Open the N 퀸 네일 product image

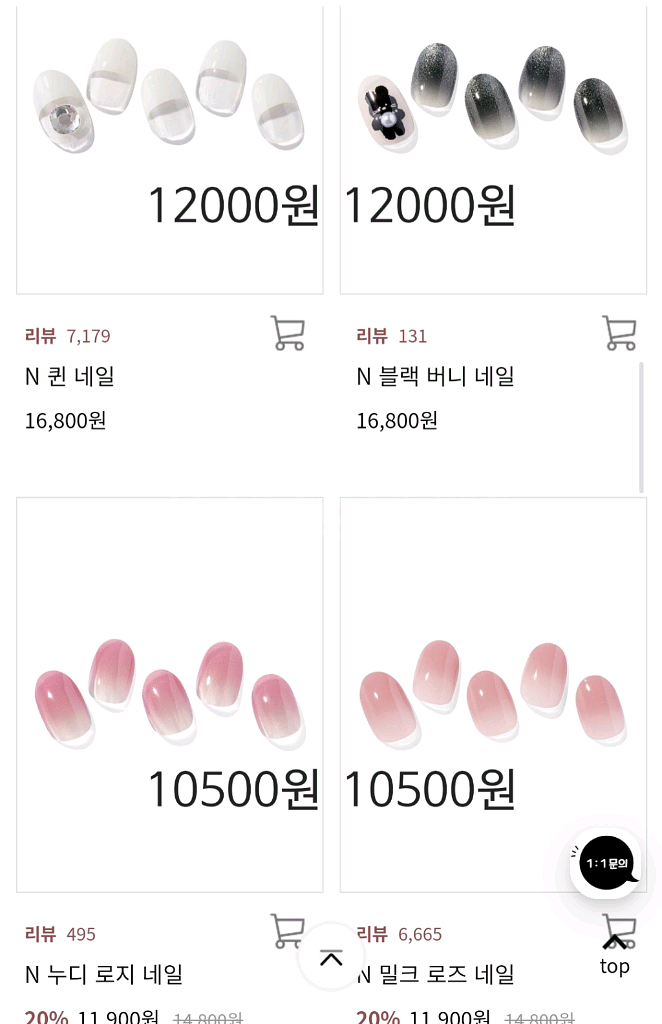(169, 150)
